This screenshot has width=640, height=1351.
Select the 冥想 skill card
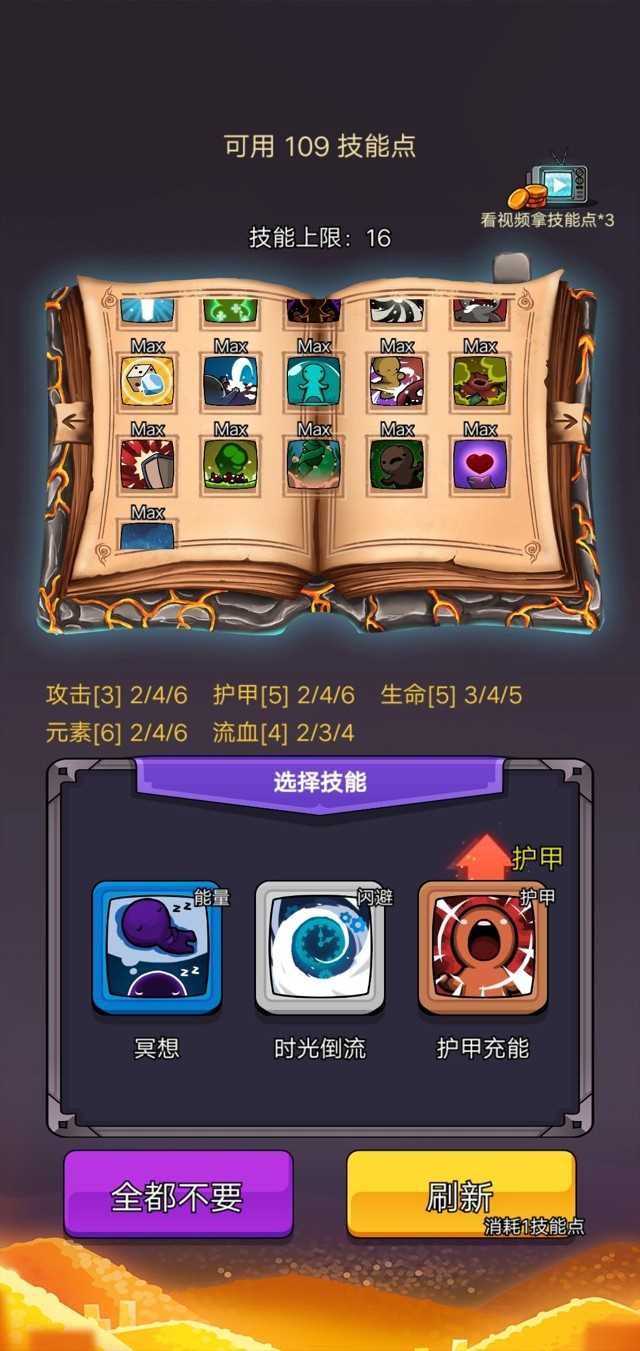(x=157, y=947)
